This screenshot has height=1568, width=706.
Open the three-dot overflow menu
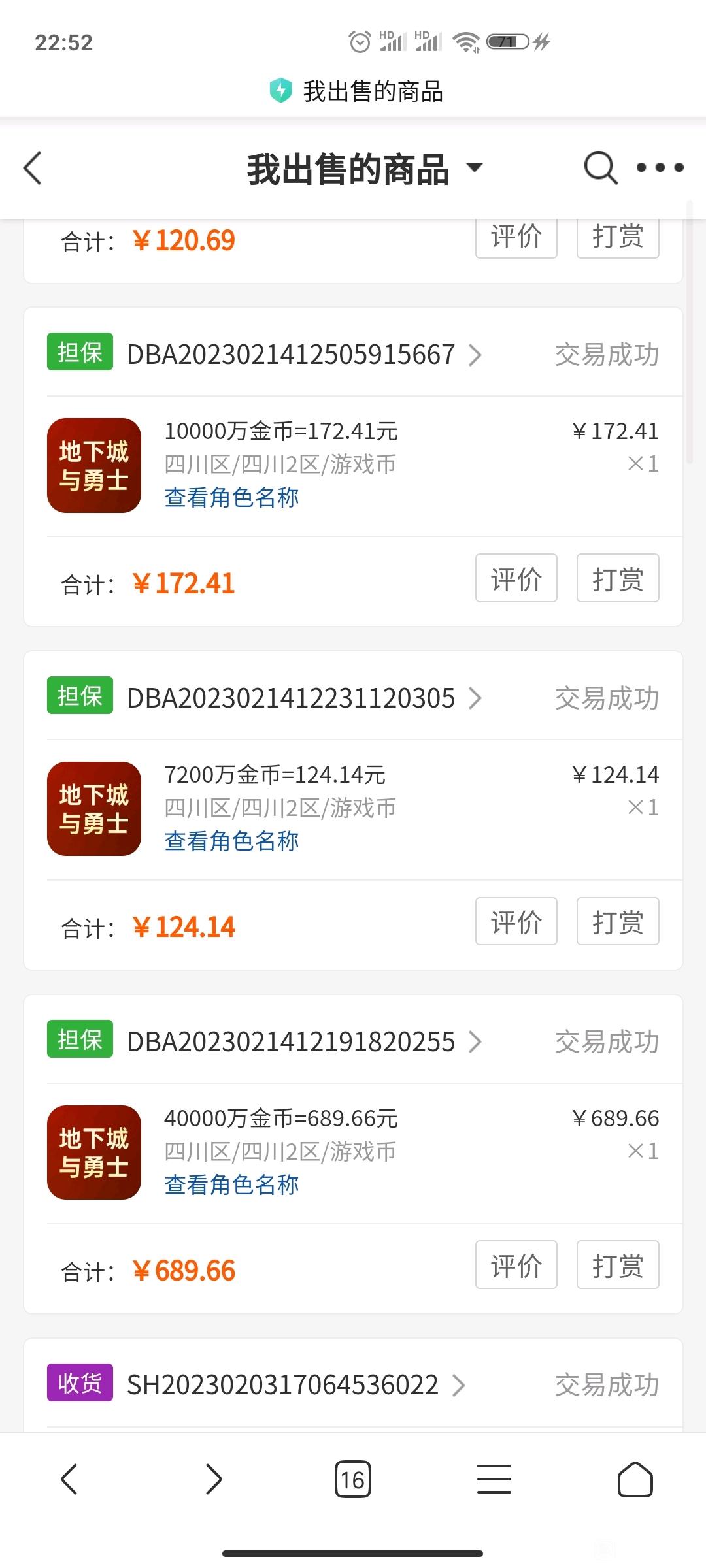click(660, 168)
